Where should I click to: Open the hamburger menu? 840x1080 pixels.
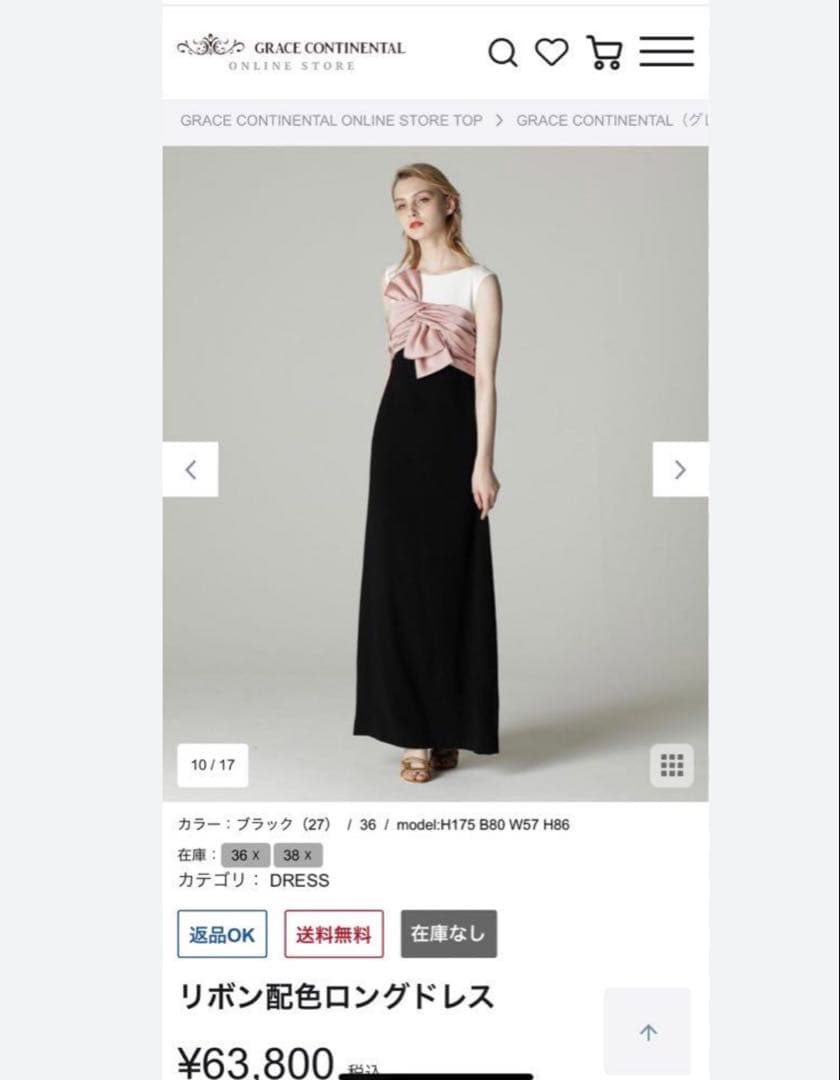[666, 52]
